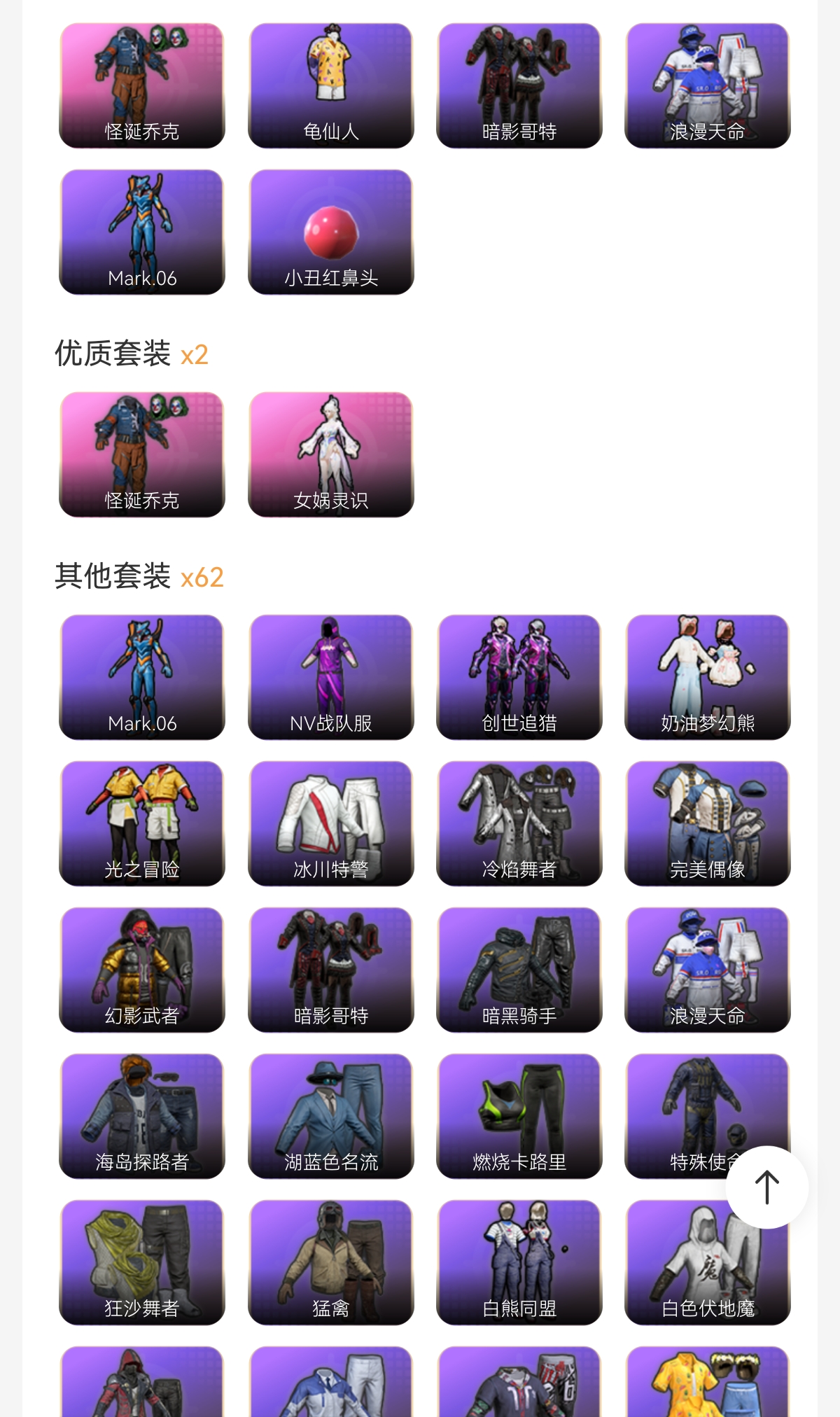Open the 光之冒险 outfit tile
This screenshot has width=840, height=1417.
tap(142, 823)
